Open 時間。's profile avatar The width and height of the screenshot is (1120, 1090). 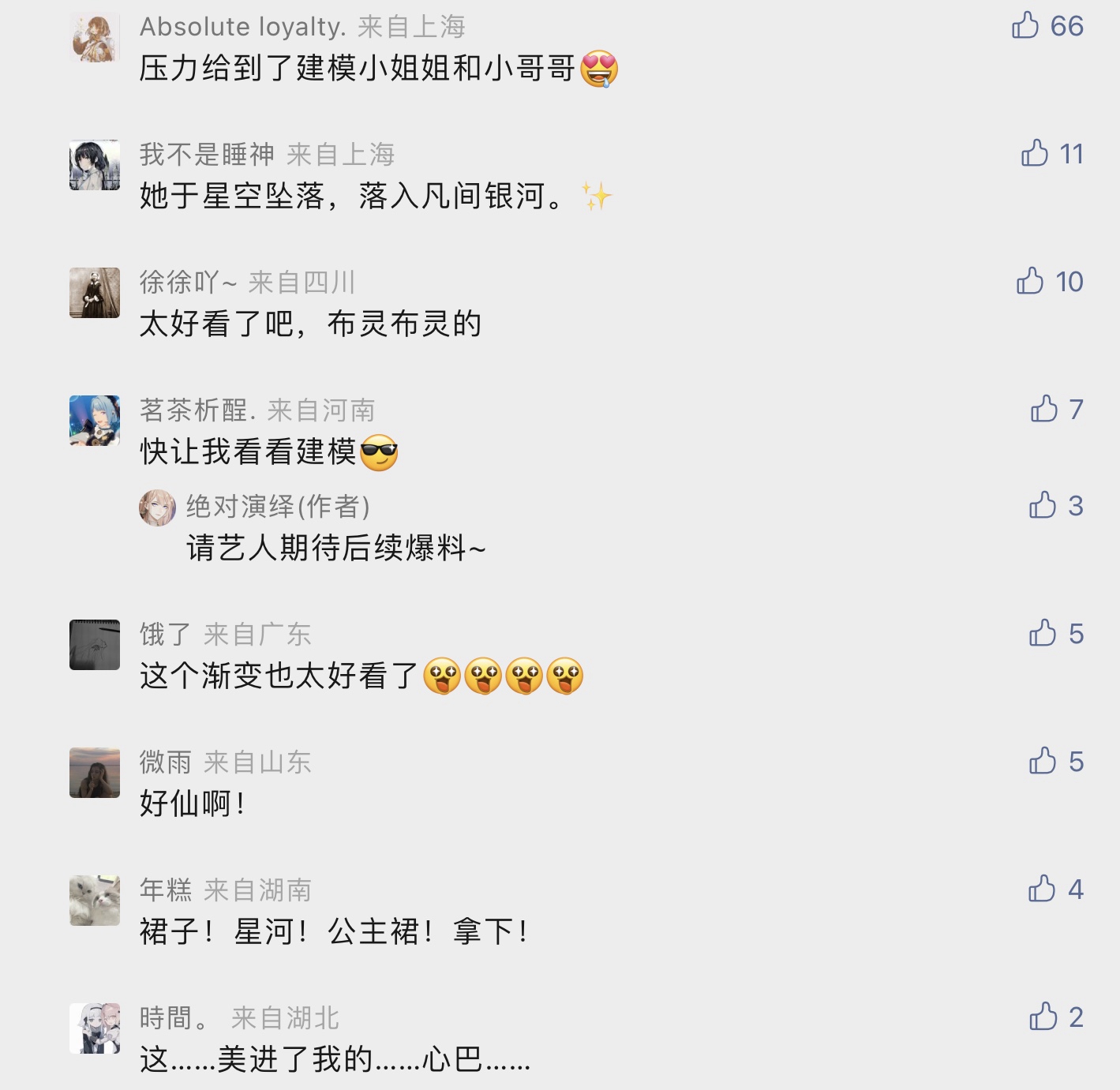pos(95,1028)
